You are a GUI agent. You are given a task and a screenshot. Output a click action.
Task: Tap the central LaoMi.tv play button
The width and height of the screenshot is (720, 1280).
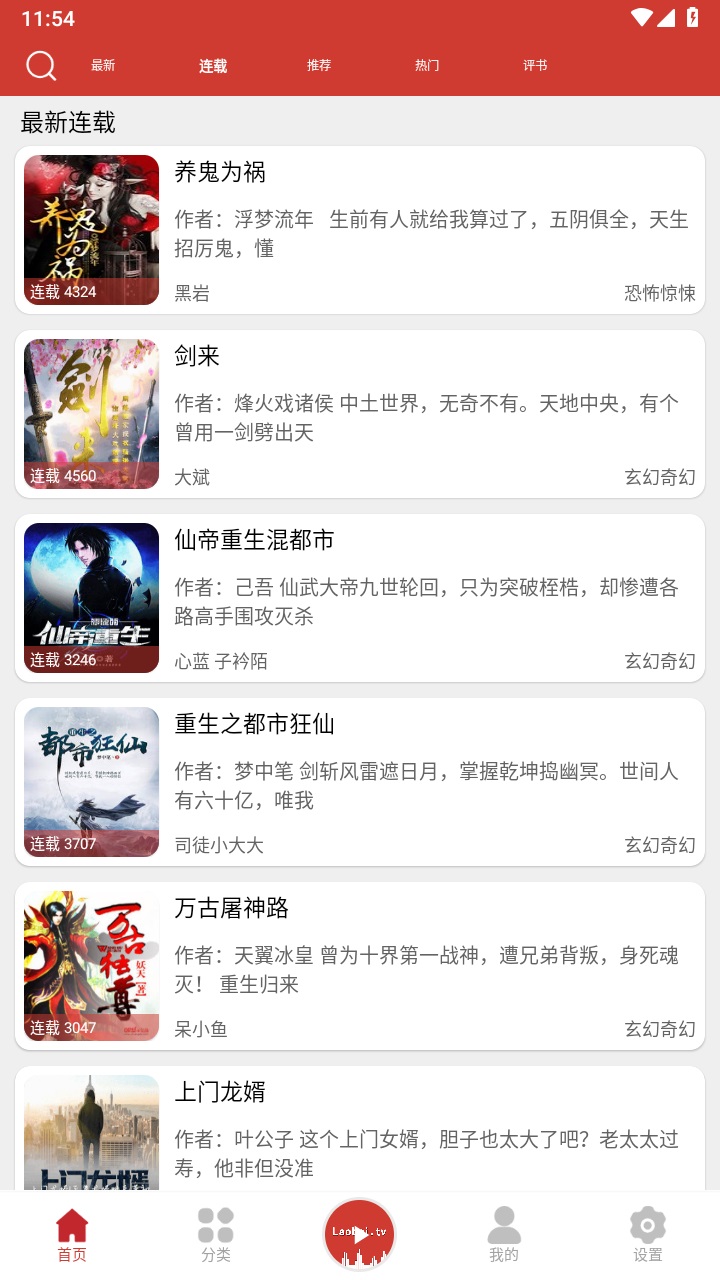tap(359, 1234)
